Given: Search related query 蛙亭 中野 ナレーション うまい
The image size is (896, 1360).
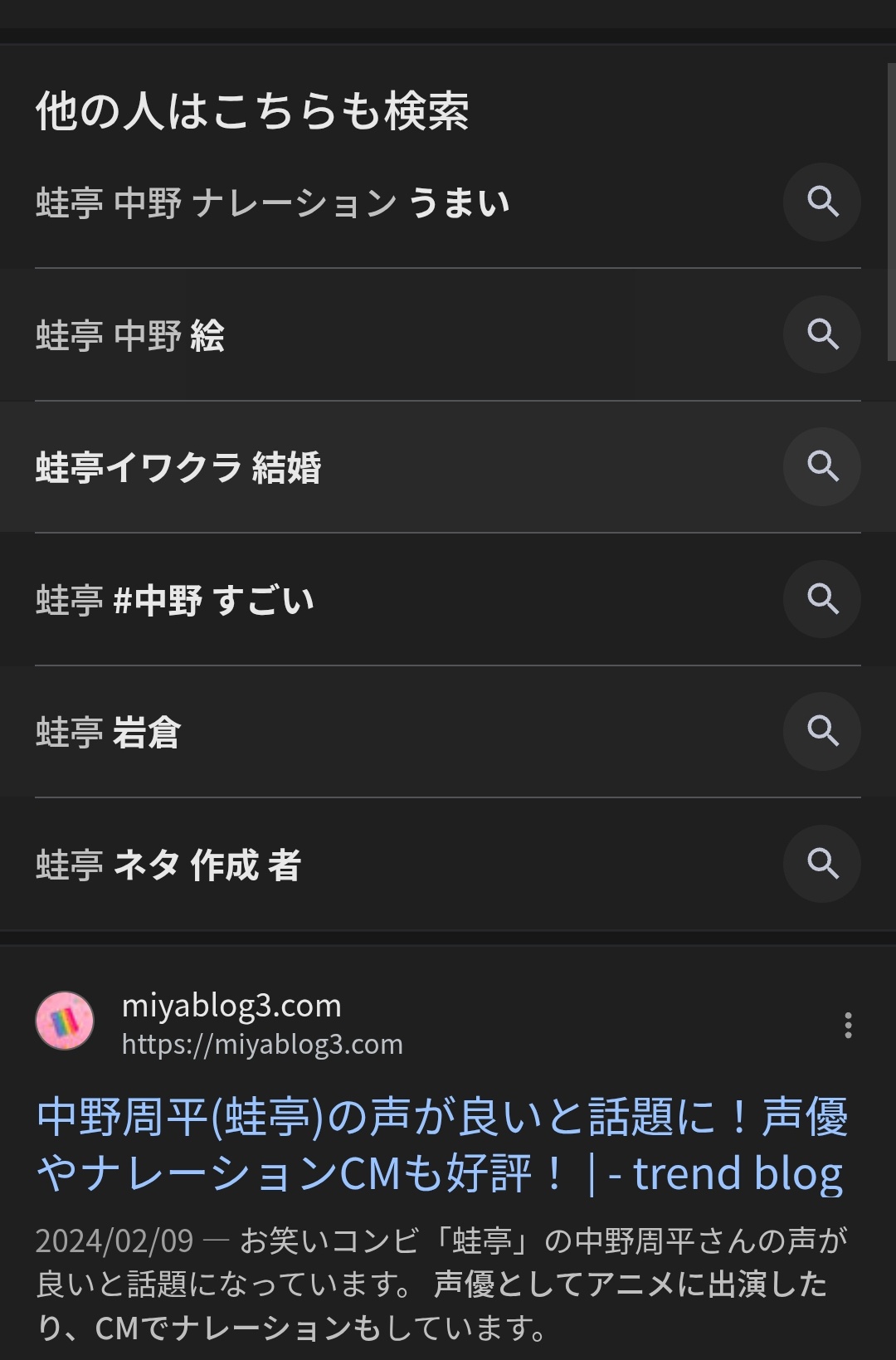Looking at the screenshot, I should (274, 202).
